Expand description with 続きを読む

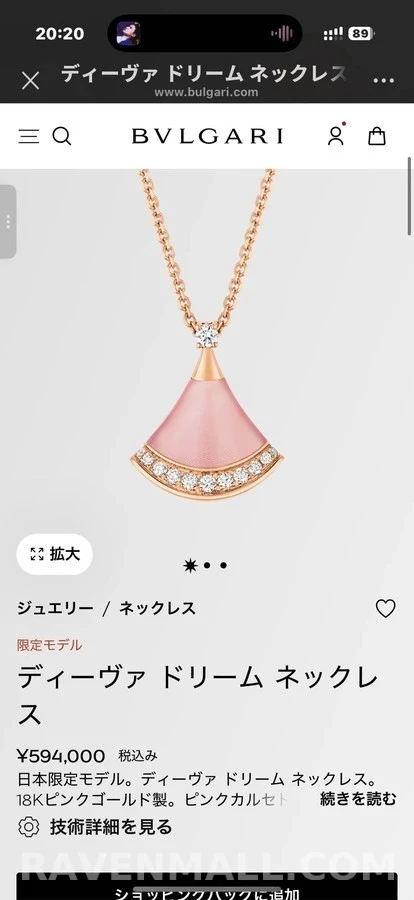(x=358, y=798)
